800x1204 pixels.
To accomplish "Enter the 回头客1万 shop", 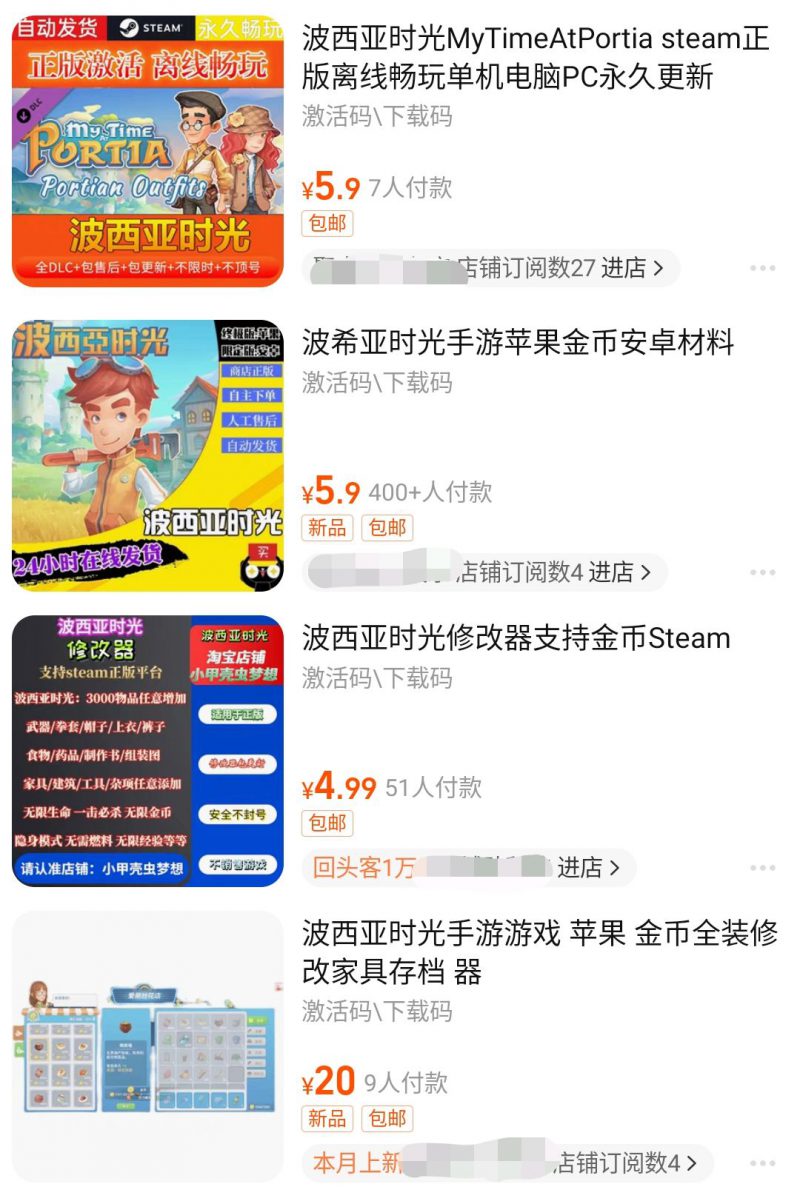I will 468,867.
